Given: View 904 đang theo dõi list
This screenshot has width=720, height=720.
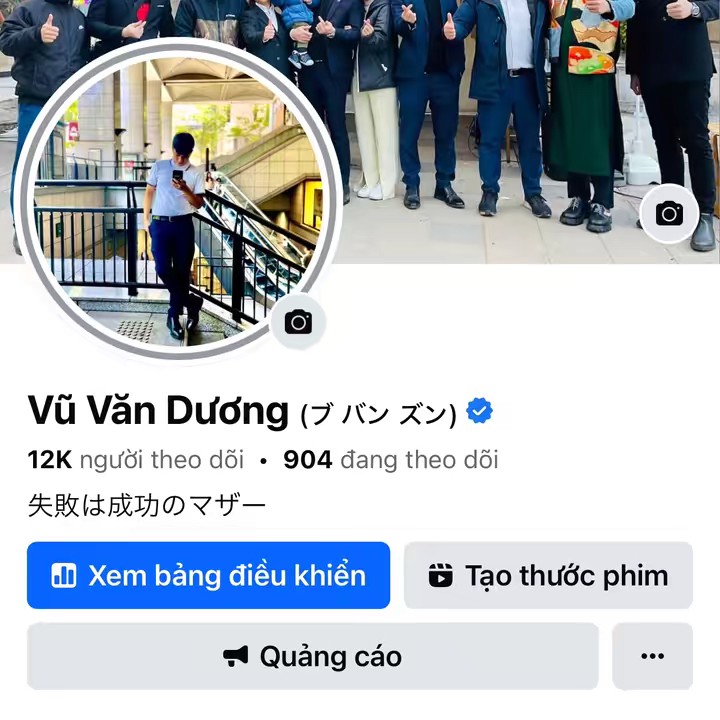Looking at the screenshot, I should pos(391,460).
